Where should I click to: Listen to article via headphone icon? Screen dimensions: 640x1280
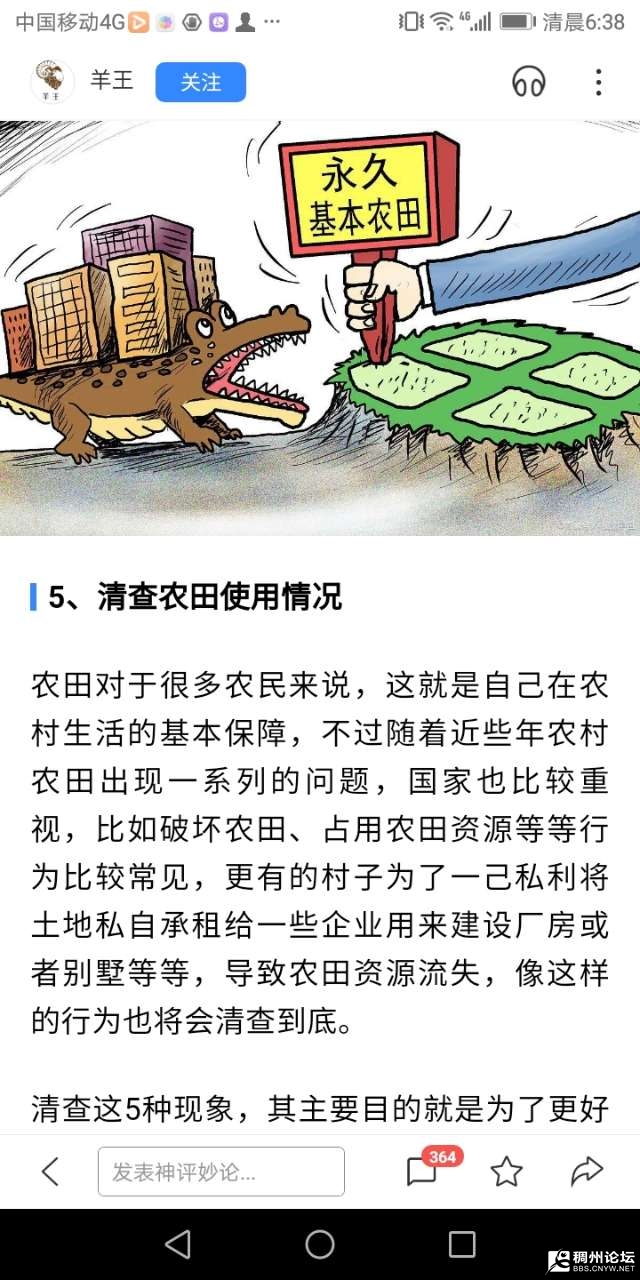point(529,82)
